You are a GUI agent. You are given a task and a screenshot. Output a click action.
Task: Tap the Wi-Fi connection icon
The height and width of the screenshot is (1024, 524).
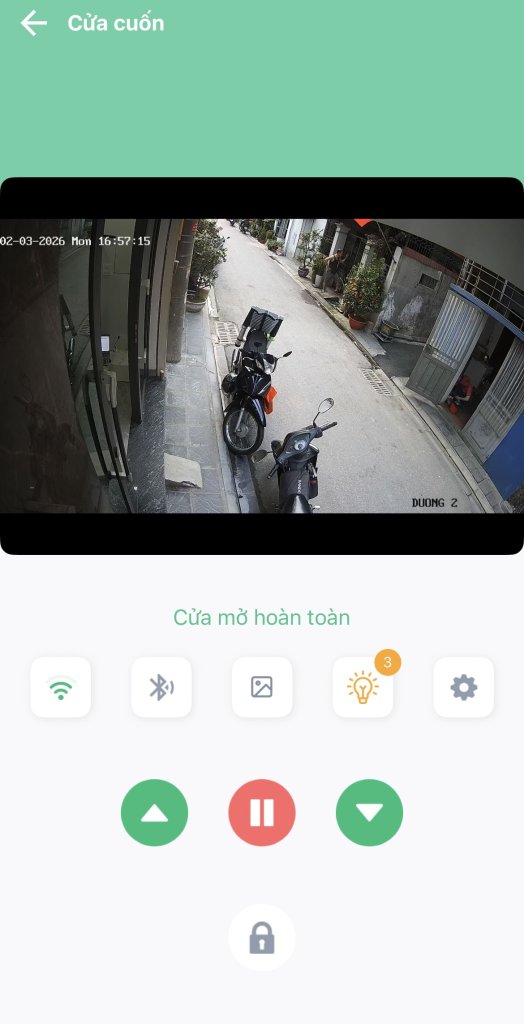point(61,687)
